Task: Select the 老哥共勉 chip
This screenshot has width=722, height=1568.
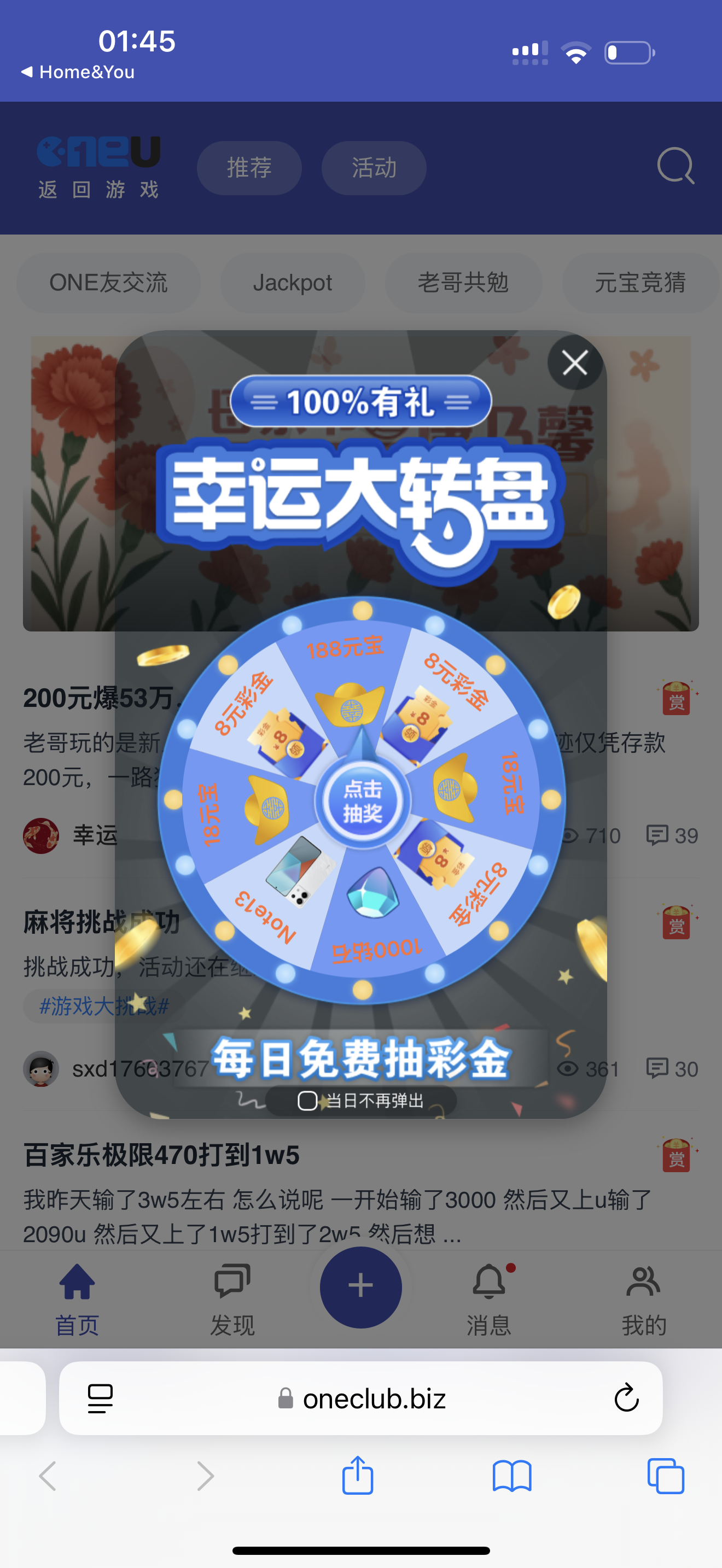Action: pyautogui.click(x=463, y=283)
